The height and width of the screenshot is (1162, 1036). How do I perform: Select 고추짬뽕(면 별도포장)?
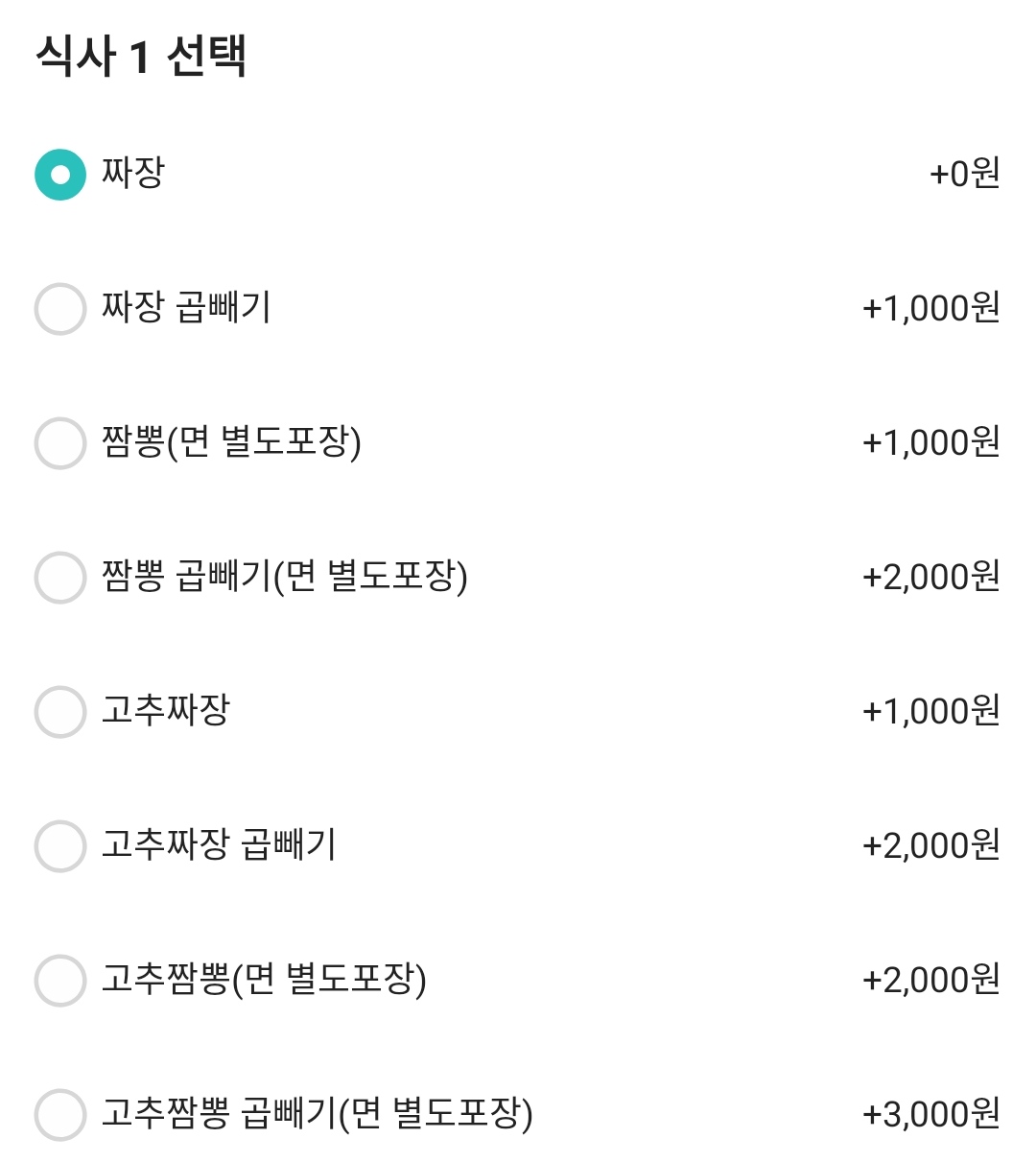pos(60,981)
